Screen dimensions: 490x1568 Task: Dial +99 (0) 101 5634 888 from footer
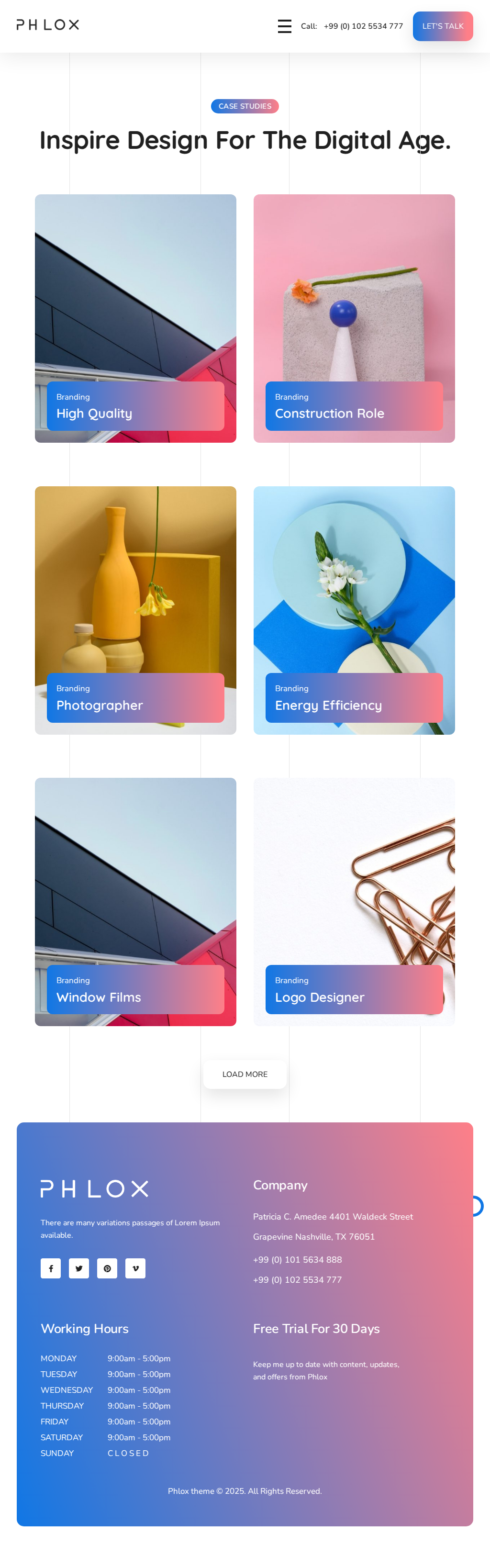(x=297, y=1259)
